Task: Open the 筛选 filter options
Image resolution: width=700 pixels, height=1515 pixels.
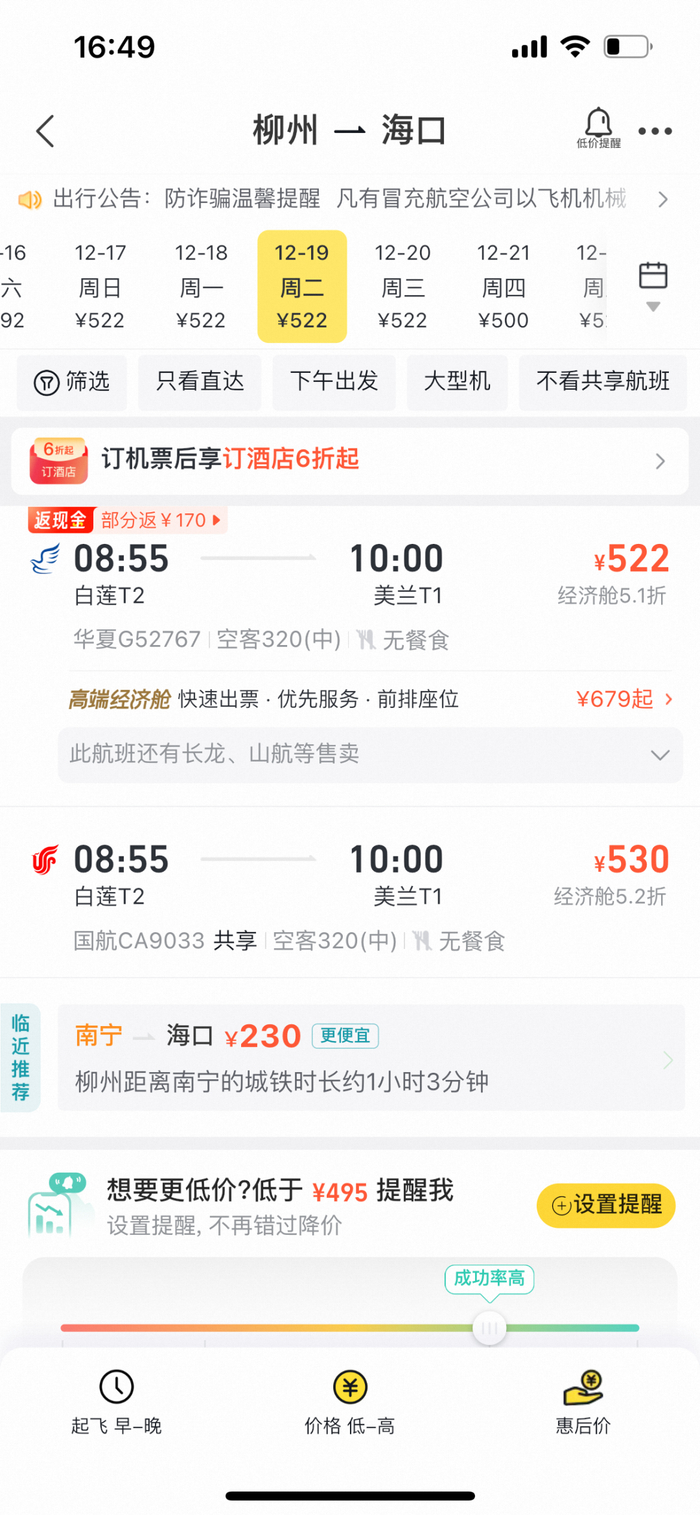Action: [72, 382]
